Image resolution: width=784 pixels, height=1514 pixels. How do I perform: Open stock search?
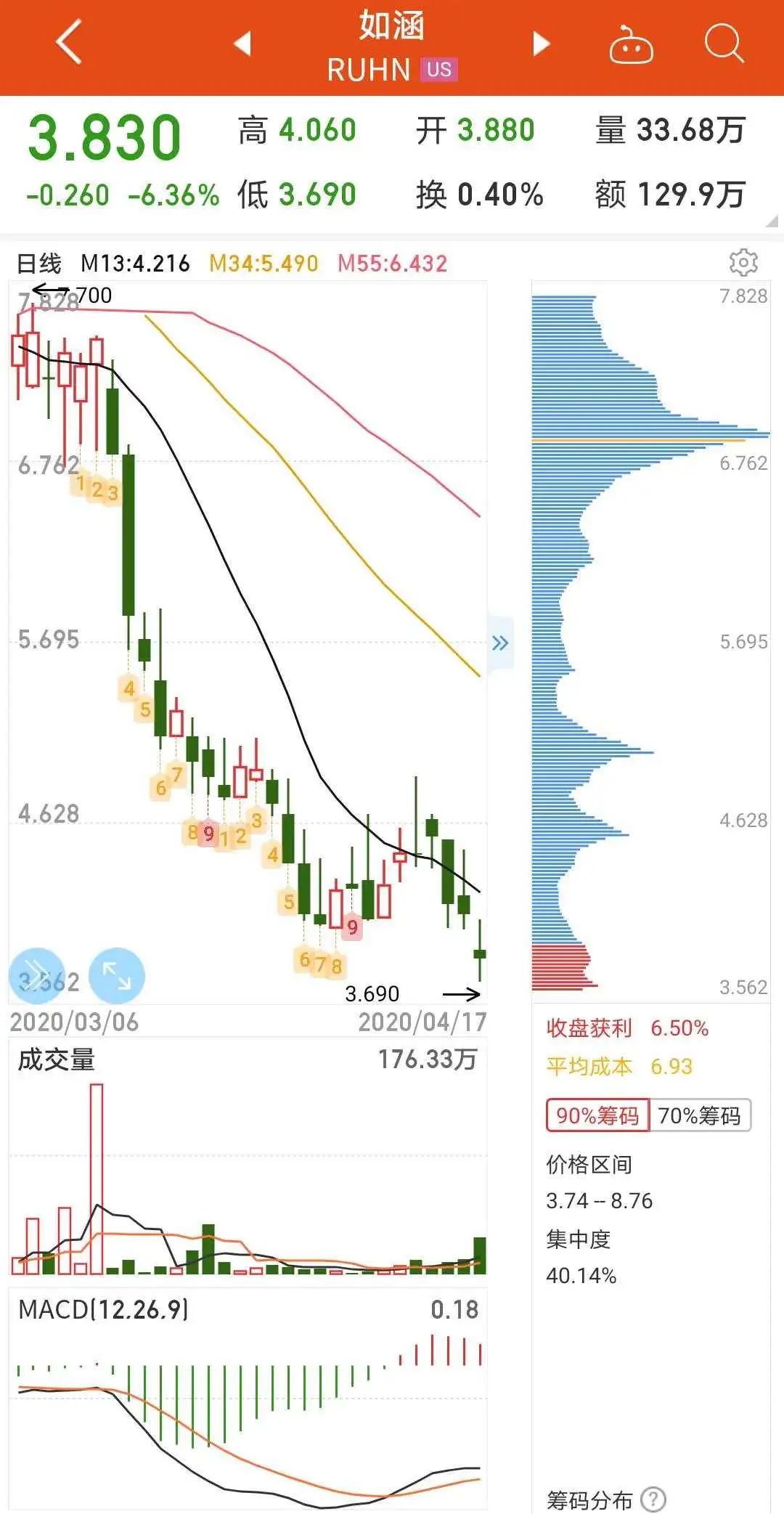tap(724, 44)
